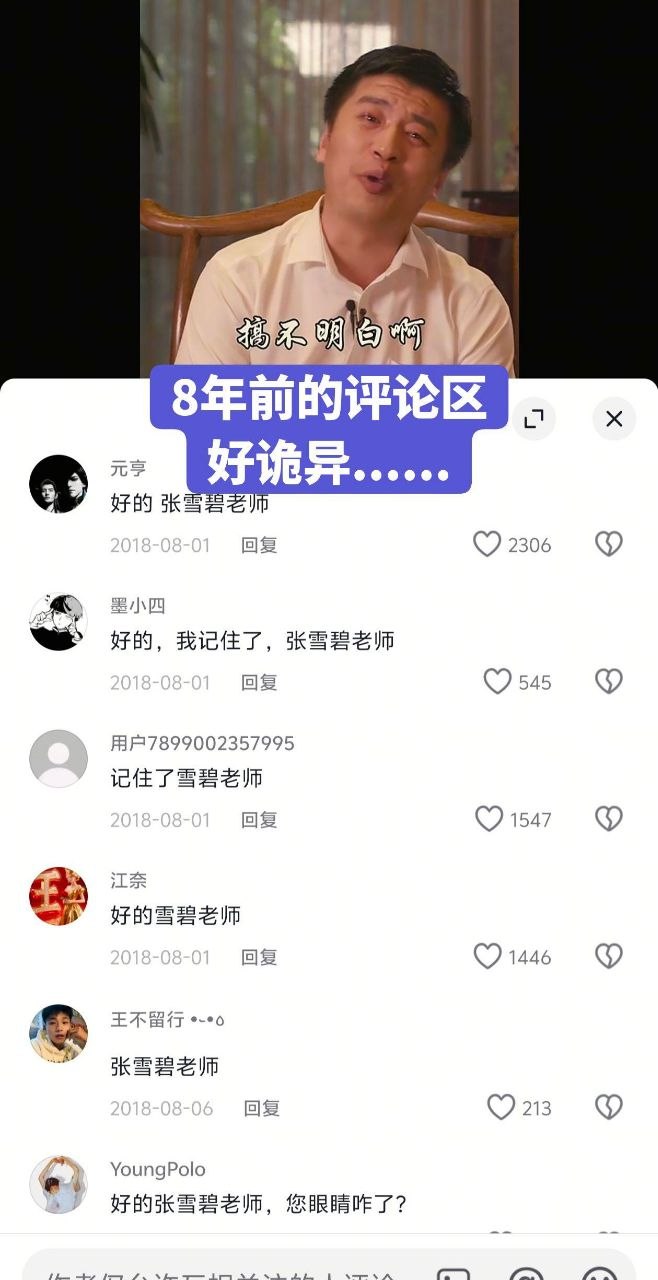Reply to 元亨's comment

point(259,545)
